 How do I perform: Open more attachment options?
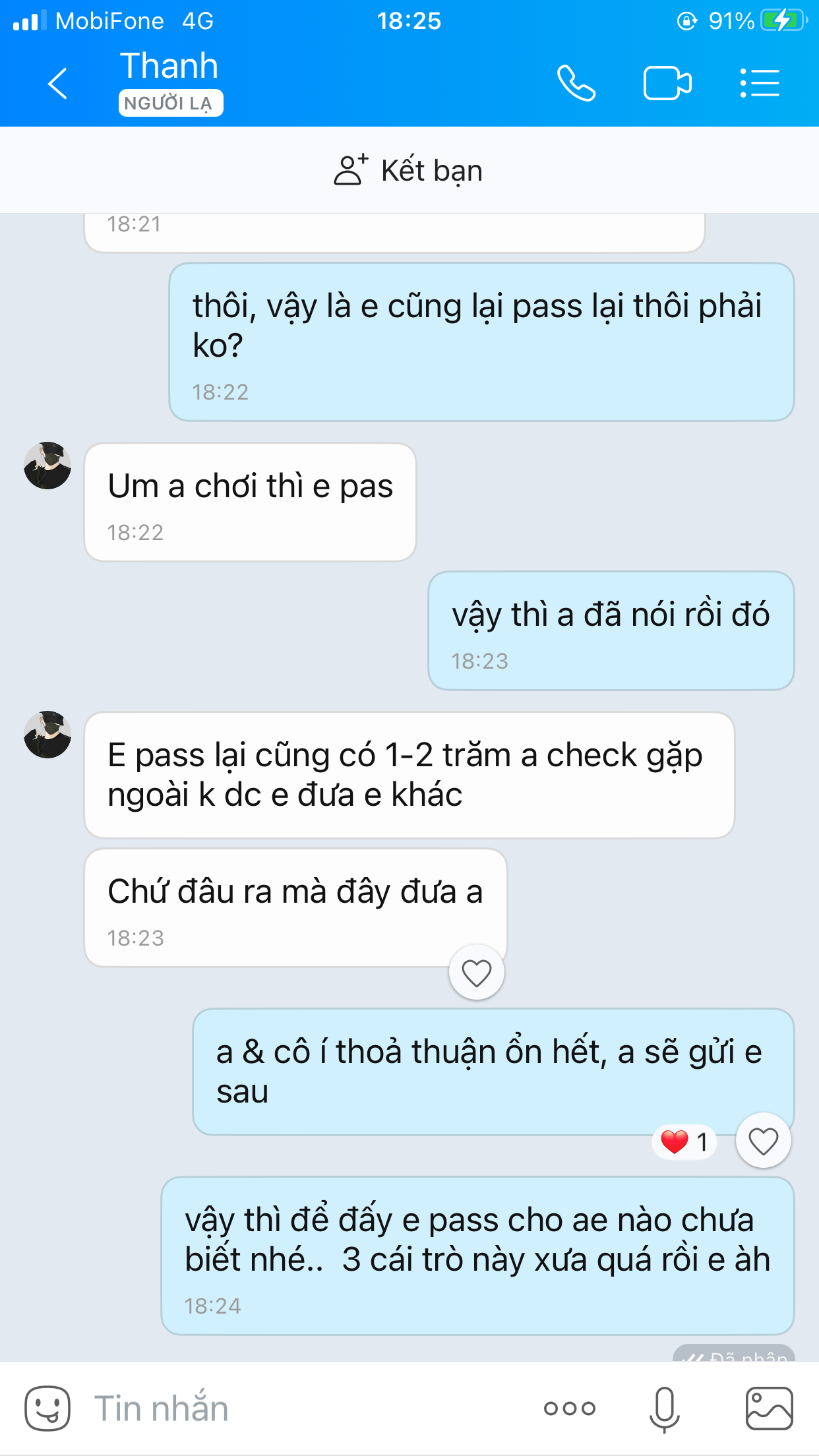point(570,1409)
